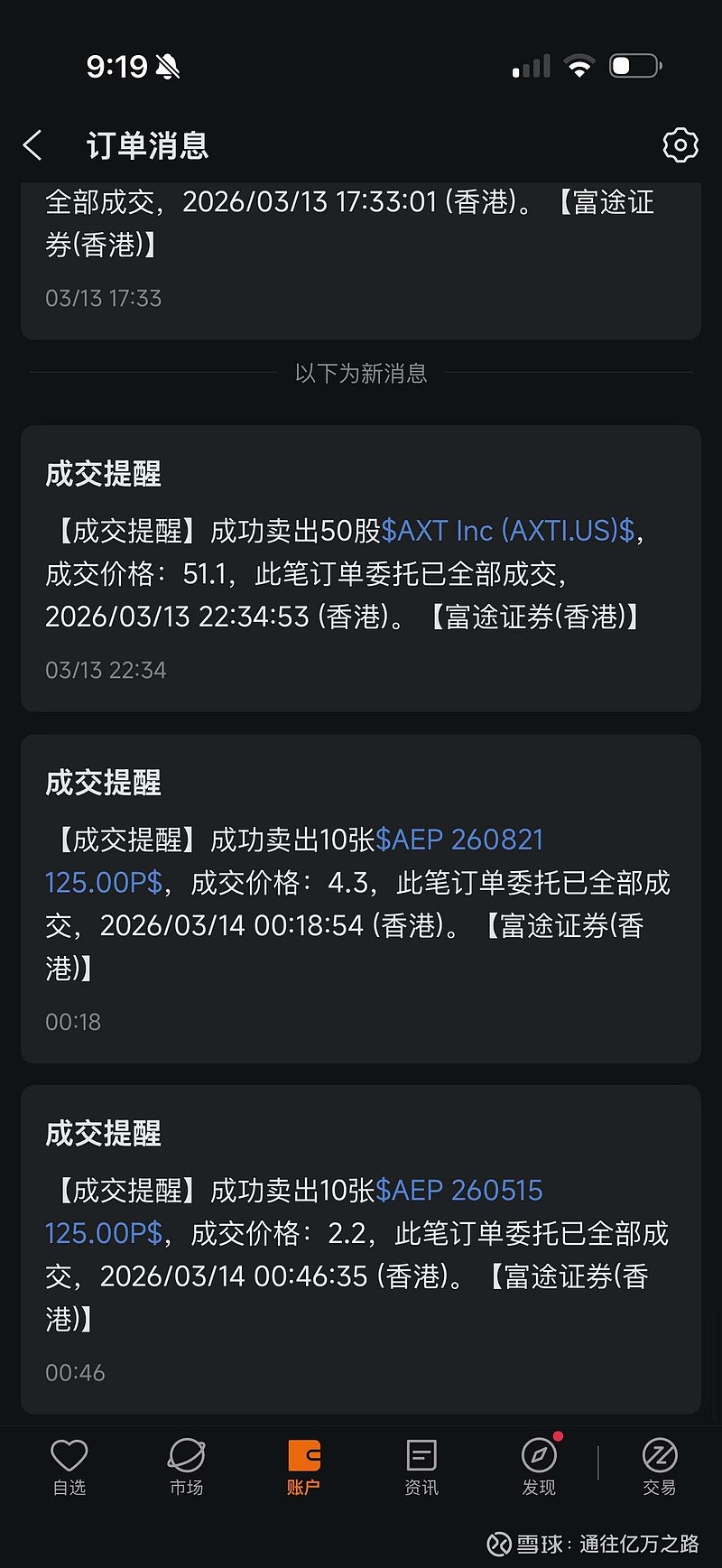Switch to the 账户 tab

tap(304, 1467)
